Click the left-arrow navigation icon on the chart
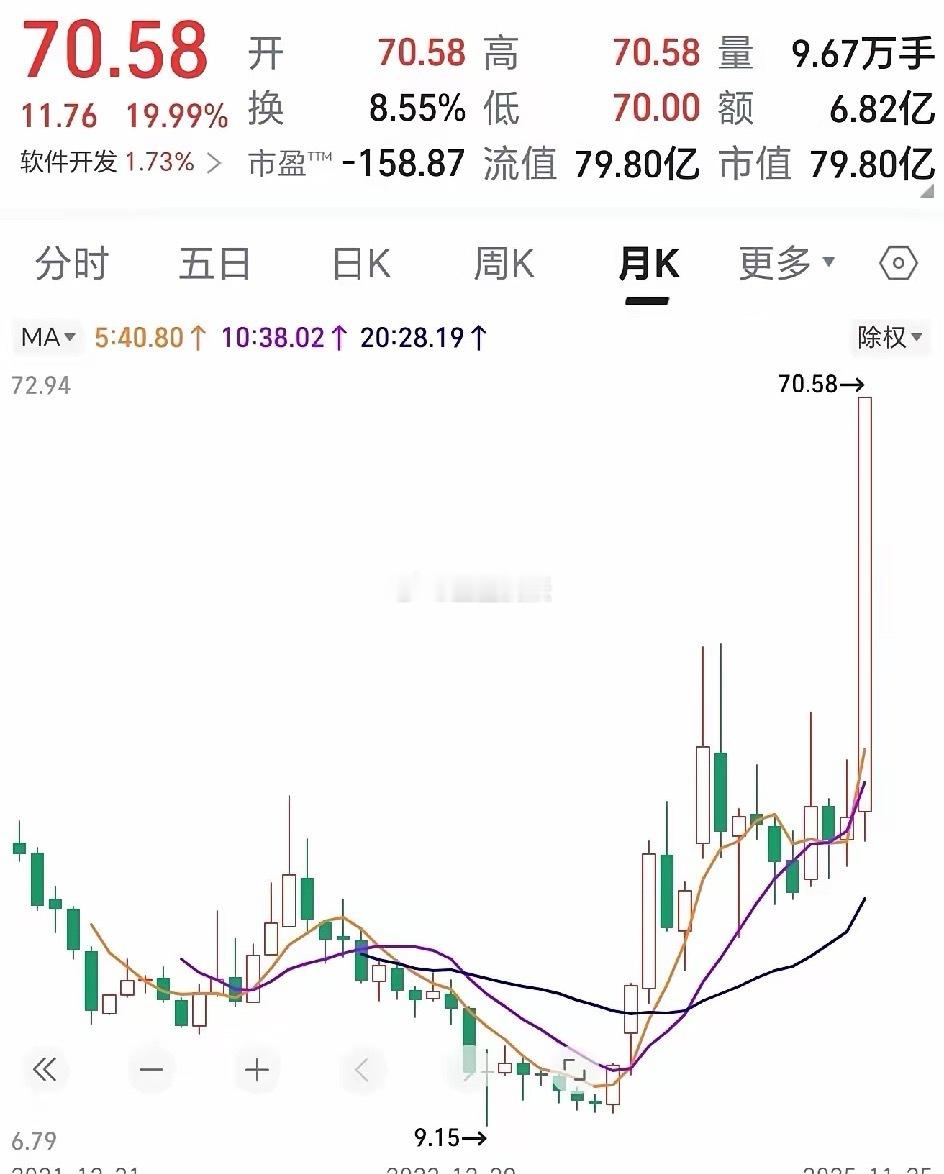Viewport: 944px width, 1174px height. [362, 1069]
